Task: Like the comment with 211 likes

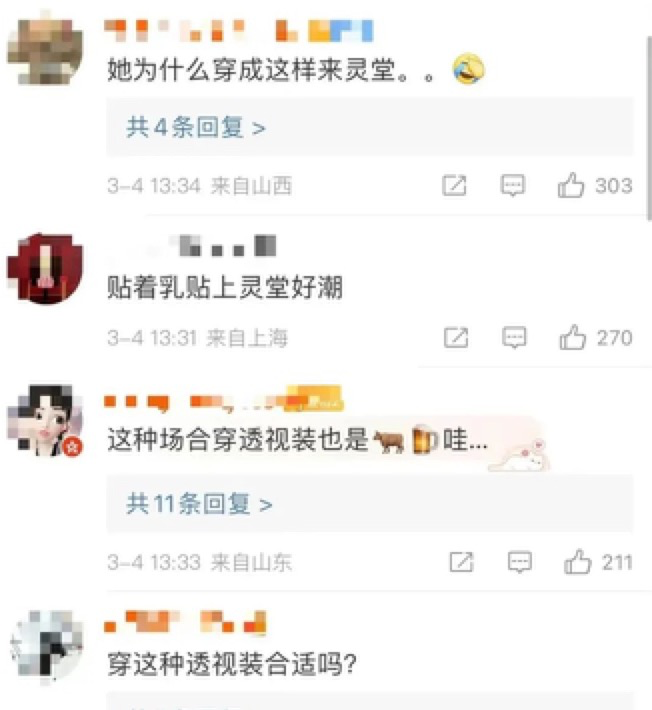Action: click(x=577, y=562)
